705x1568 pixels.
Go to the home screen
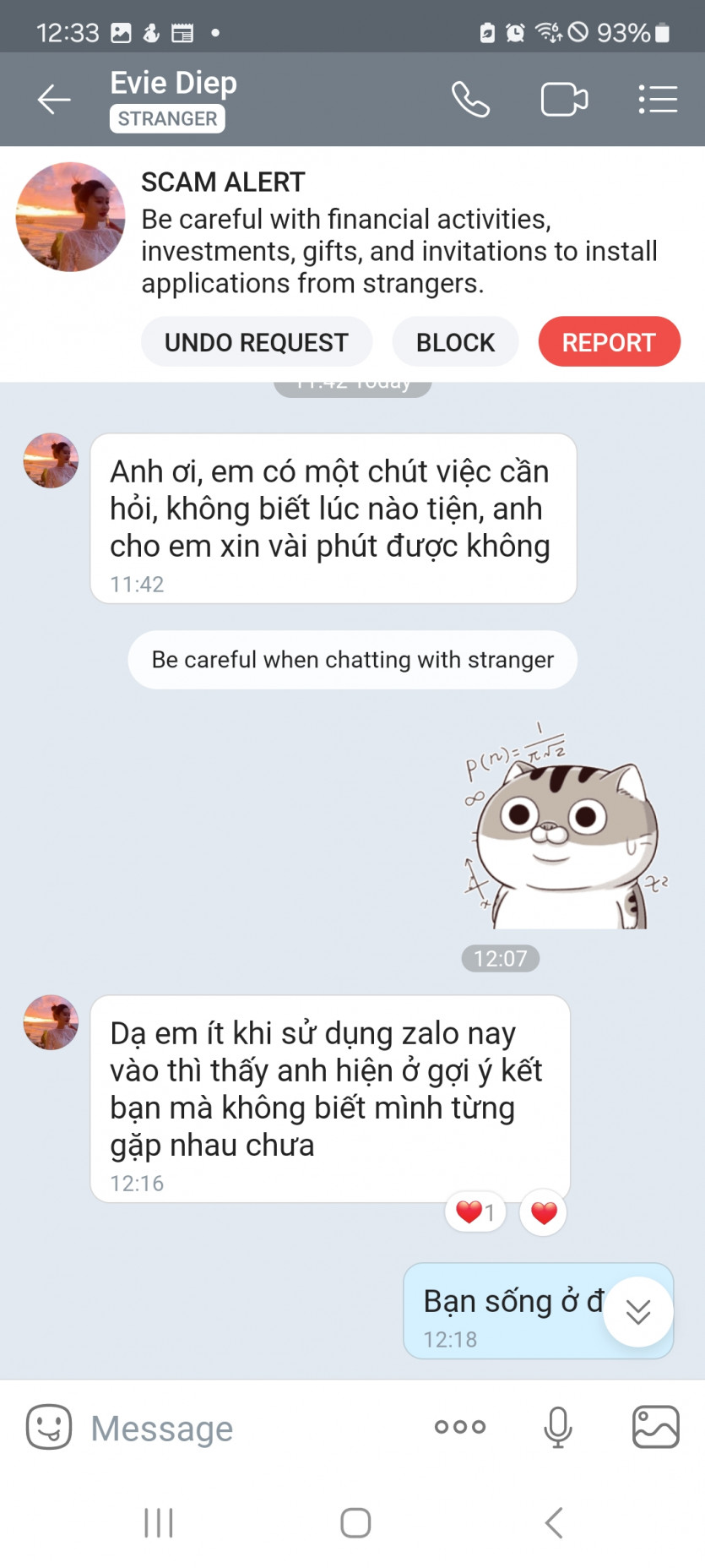coord(355,1523)
